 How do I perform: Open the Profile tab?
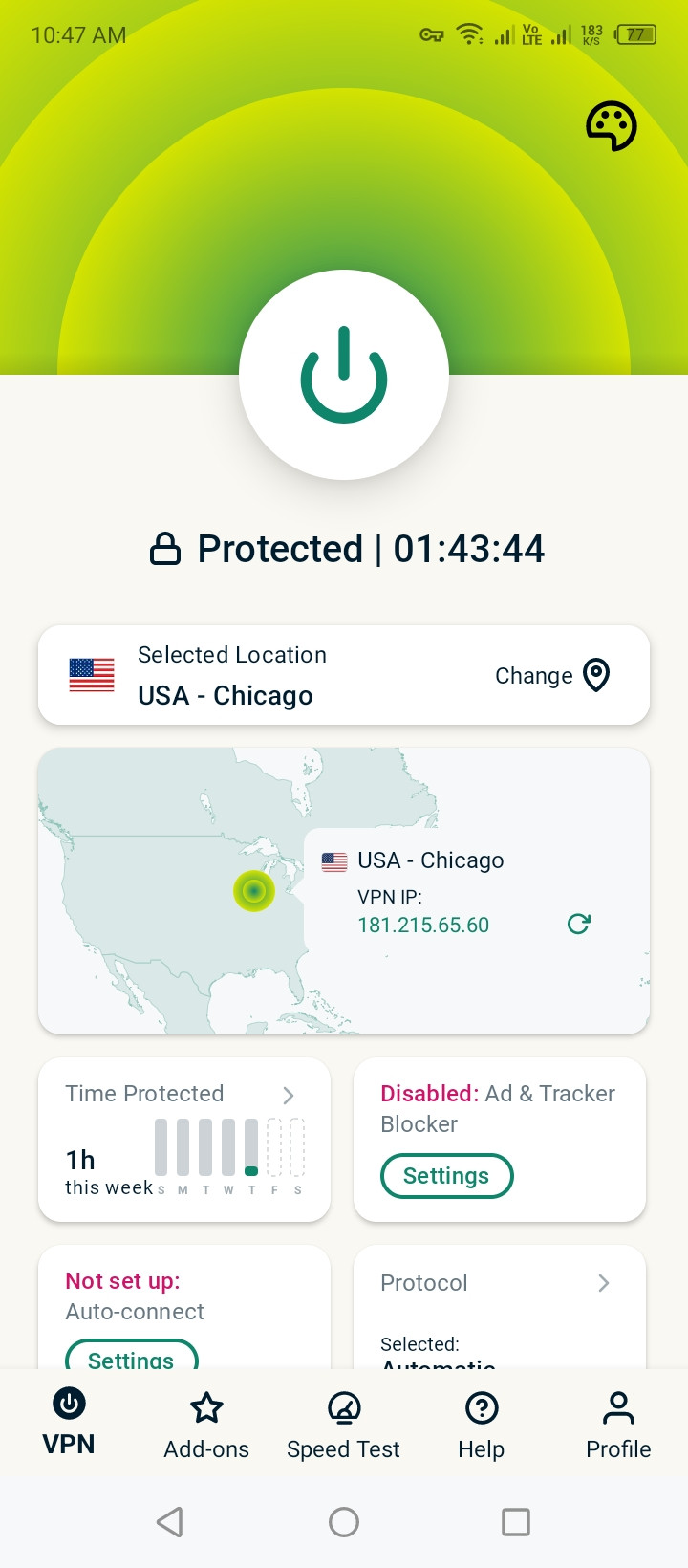point(618,1426)
